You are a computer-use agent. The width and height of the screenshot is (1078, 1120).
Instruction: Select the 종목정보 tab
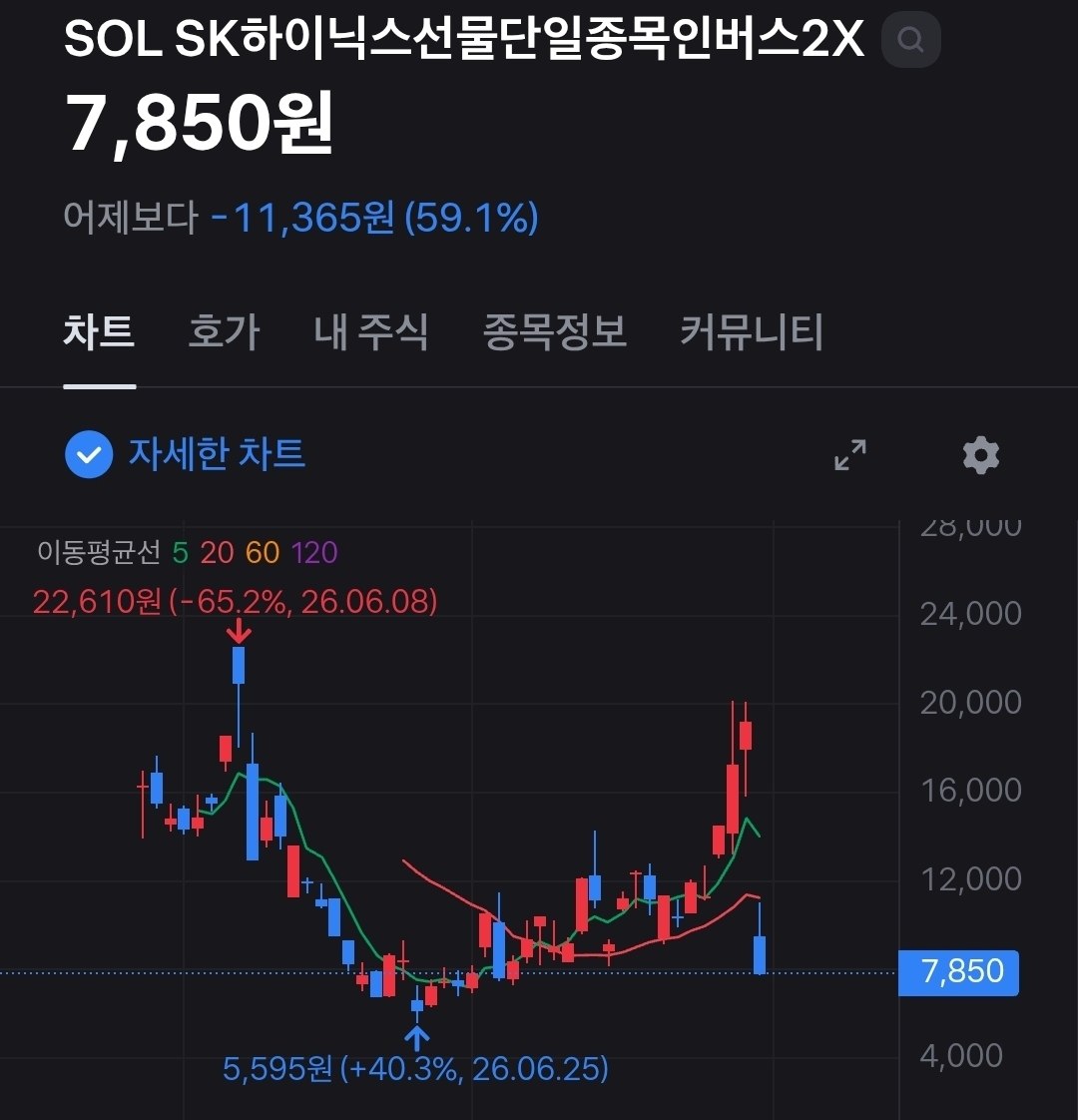[554, 332]
